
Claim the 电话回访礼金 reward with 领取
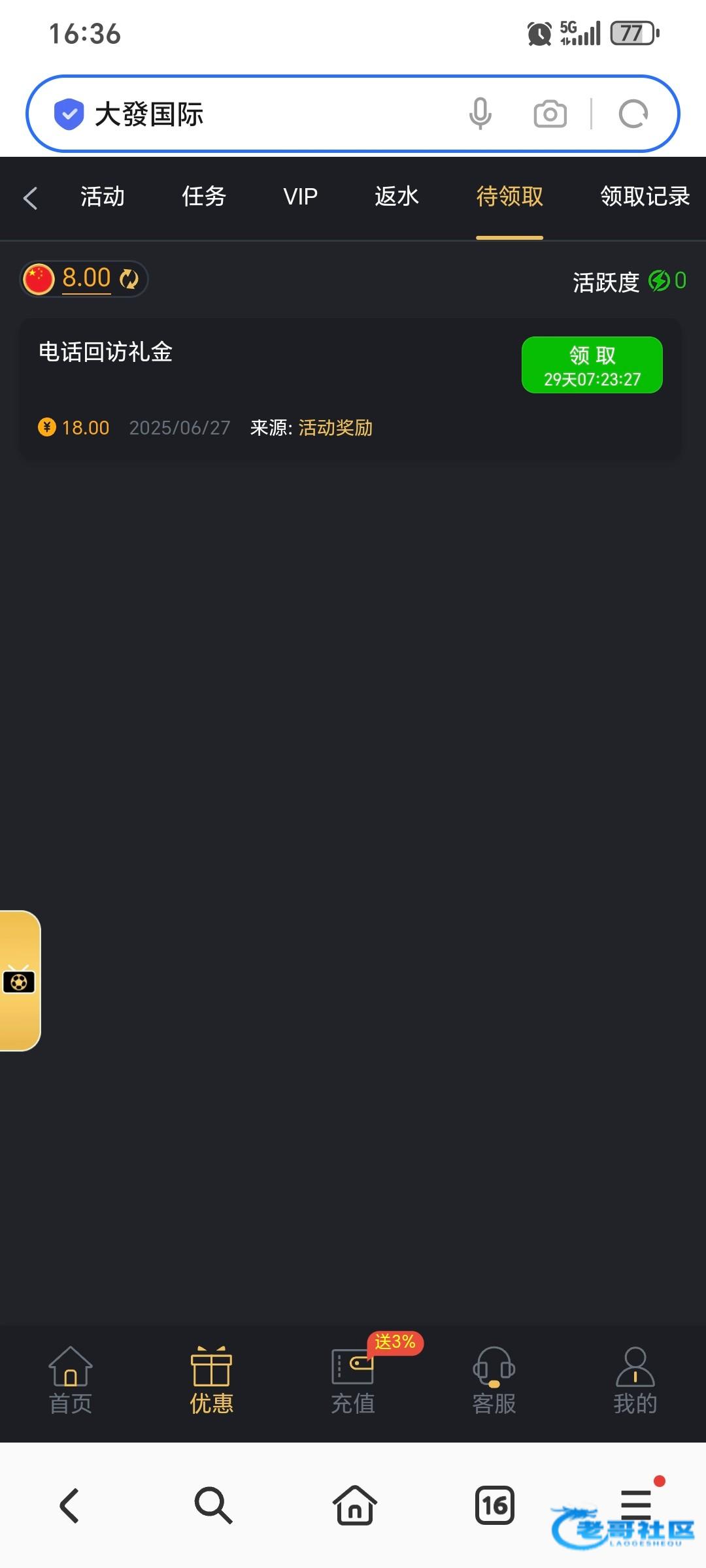coord(592,365)
